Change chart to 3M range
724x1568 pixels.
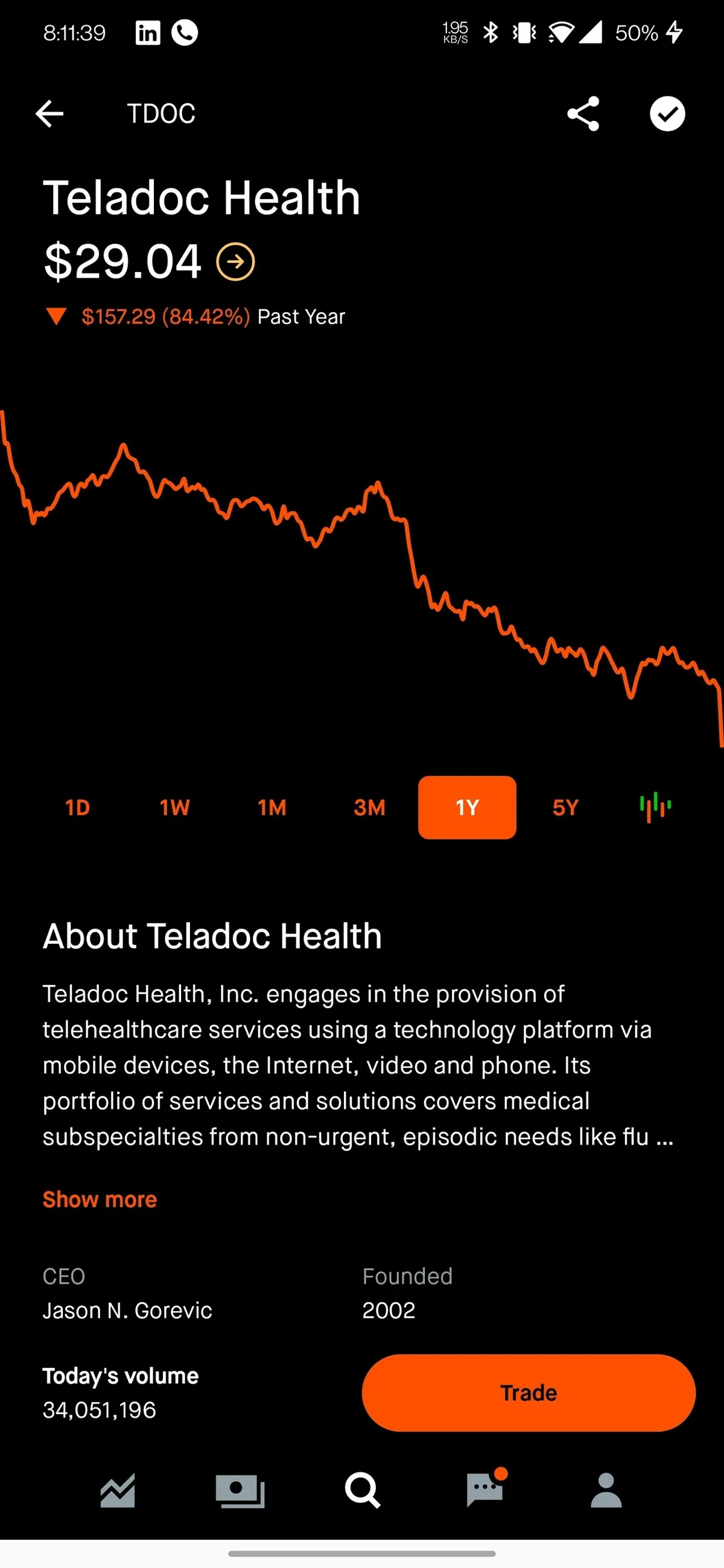click(x=370, y=808)
